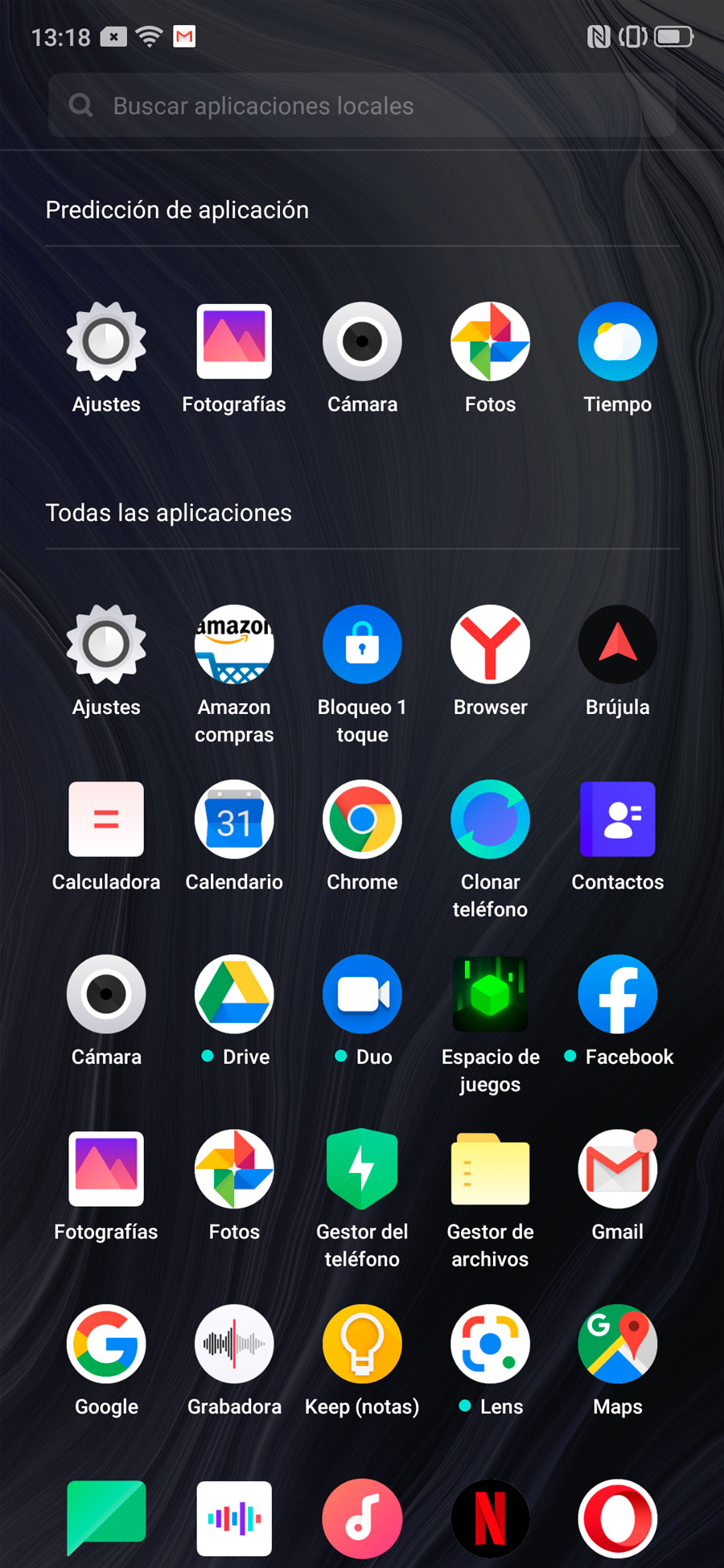Image resolution: width=724 pixels, height=1568 pixels.
Task: Launch the Calculadora app
Action: click(x=106, y=819)
